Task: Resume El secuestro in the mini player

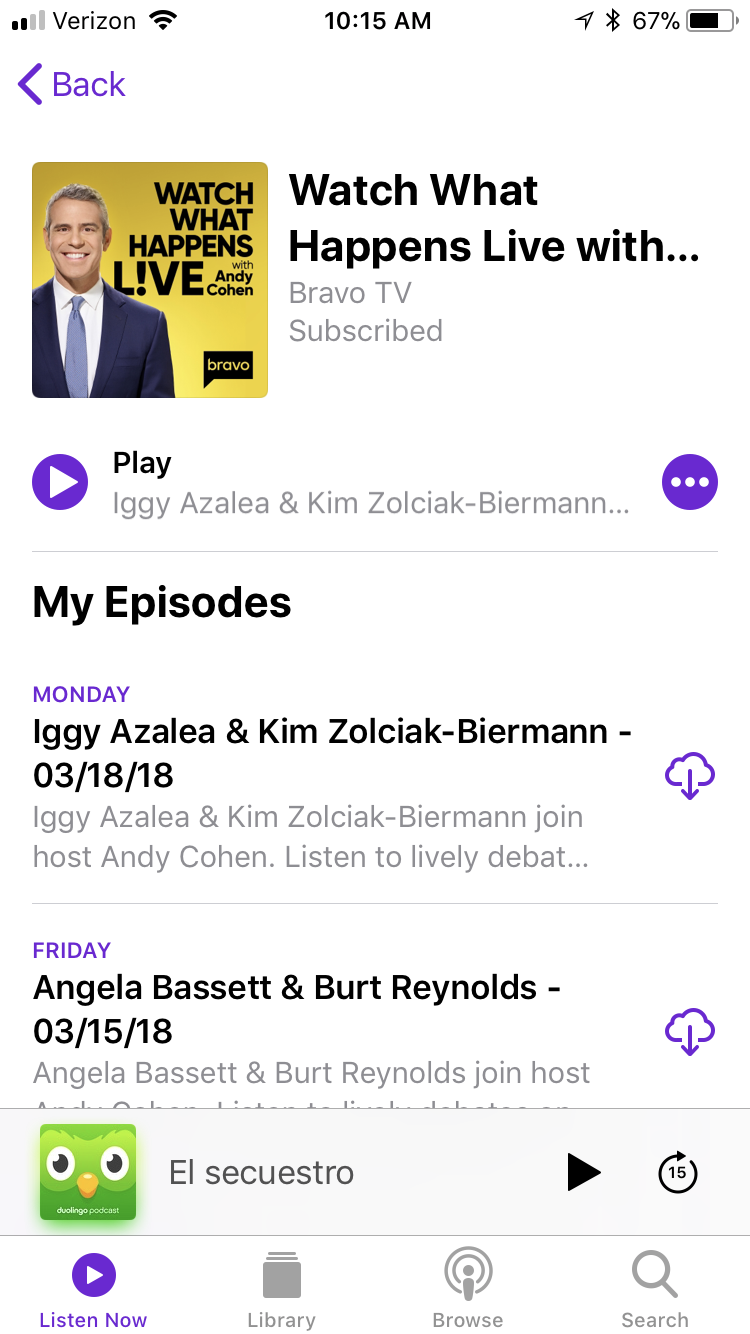Action: coord(584,1172)
